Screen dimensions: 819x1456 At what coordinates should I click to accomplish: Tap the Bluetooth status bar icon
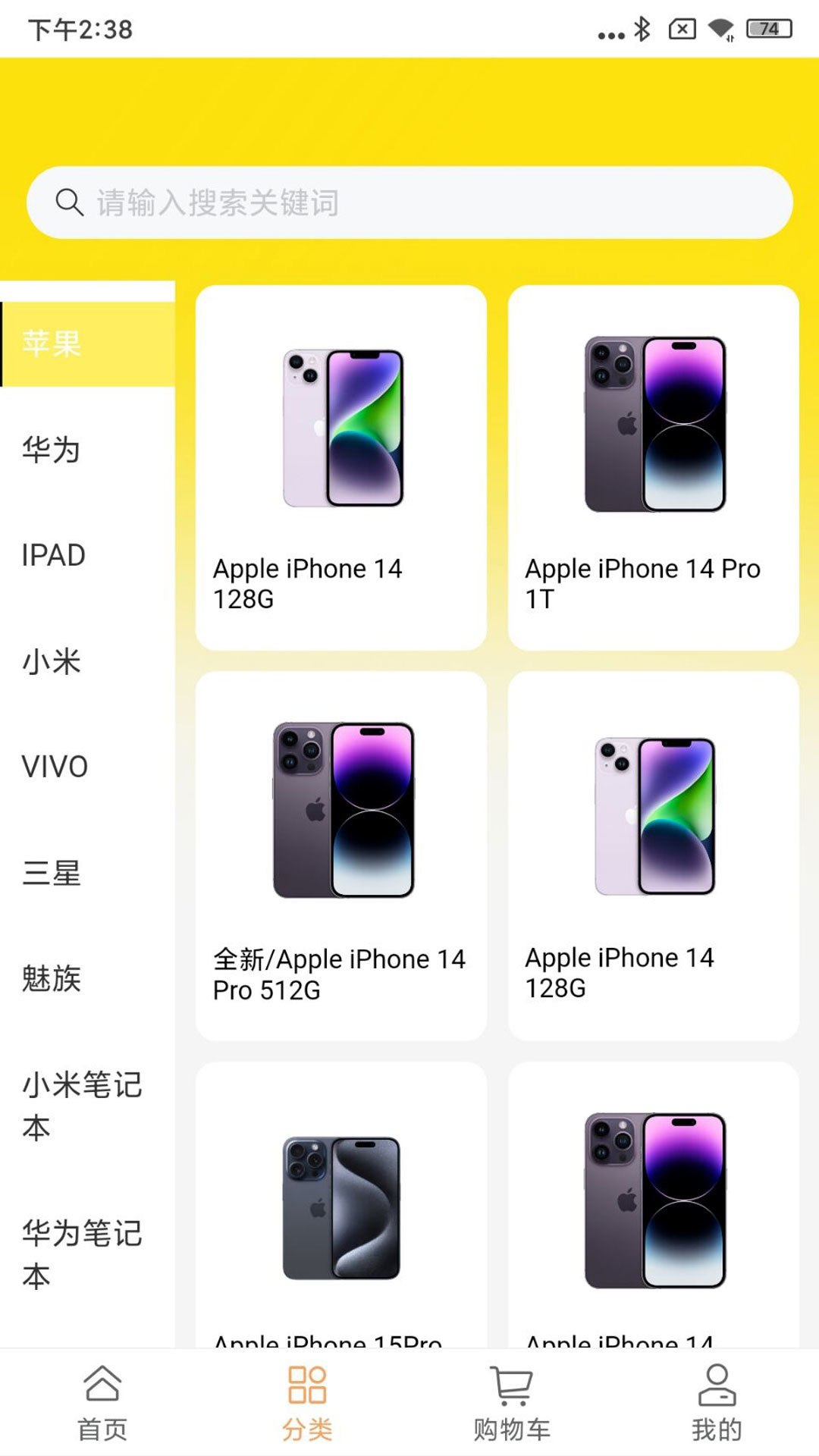tap(643, 30)
